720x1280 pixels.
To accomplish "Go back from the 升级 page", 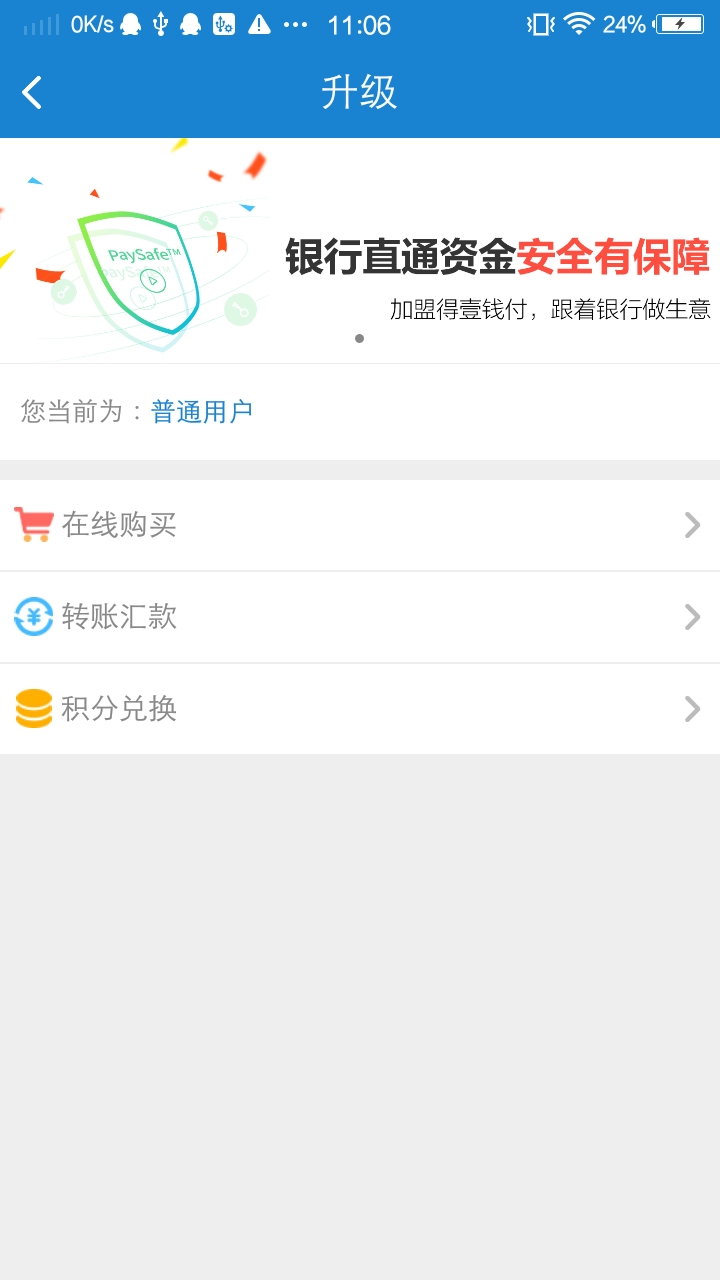I will [x=32, y=93].
